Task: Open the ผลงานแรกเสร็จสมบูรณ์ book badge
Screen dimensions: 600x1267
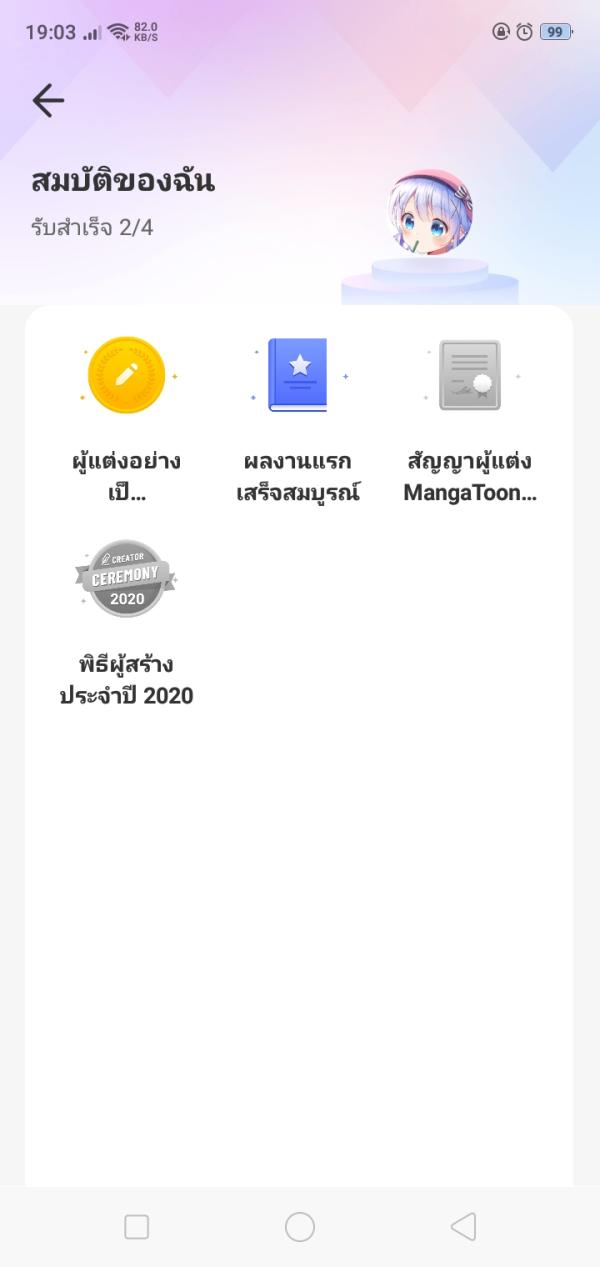Action: [x=298, y=376]
